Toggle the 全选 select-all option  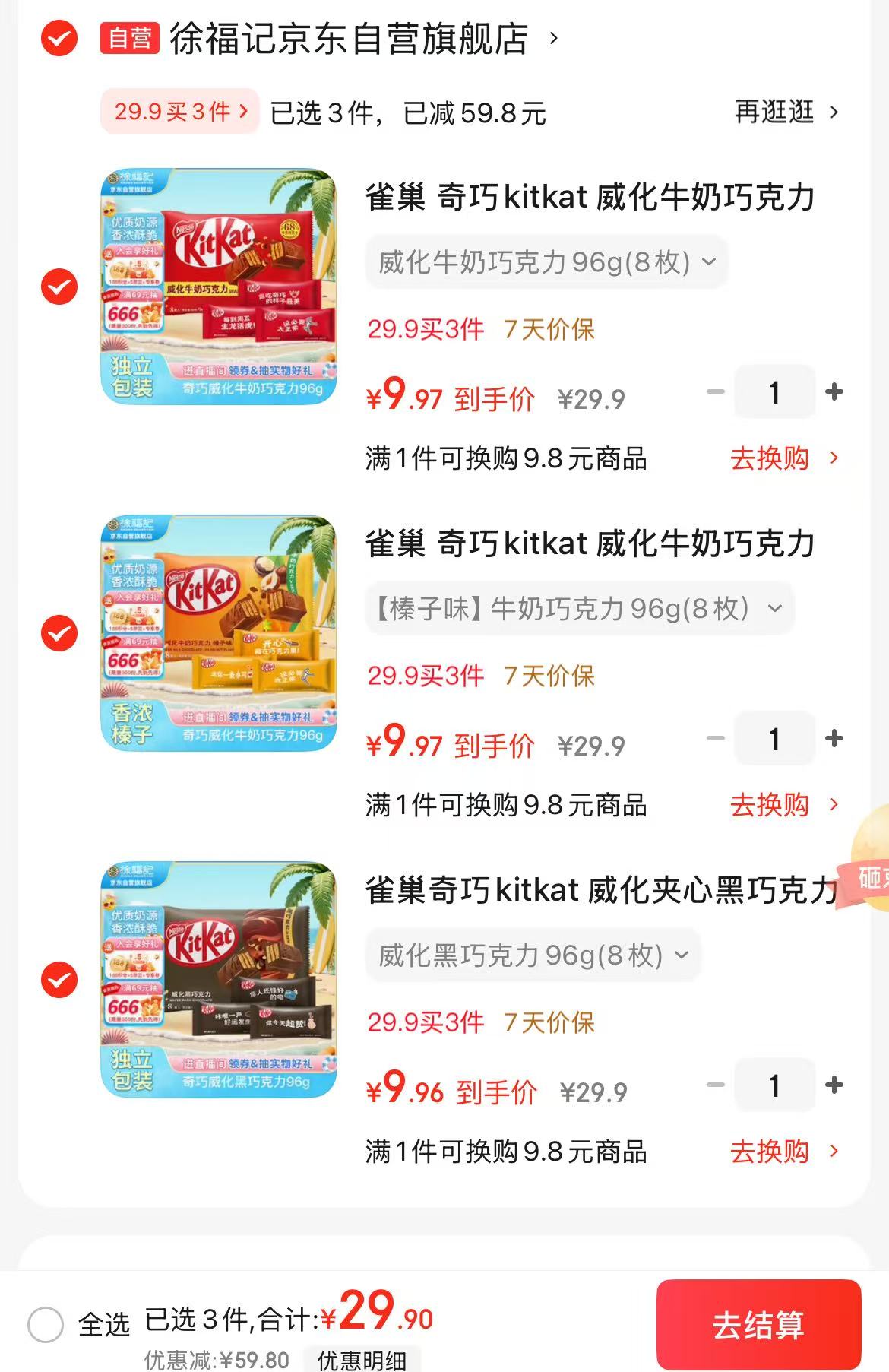pyautogui.click(x=46, y=1325)
